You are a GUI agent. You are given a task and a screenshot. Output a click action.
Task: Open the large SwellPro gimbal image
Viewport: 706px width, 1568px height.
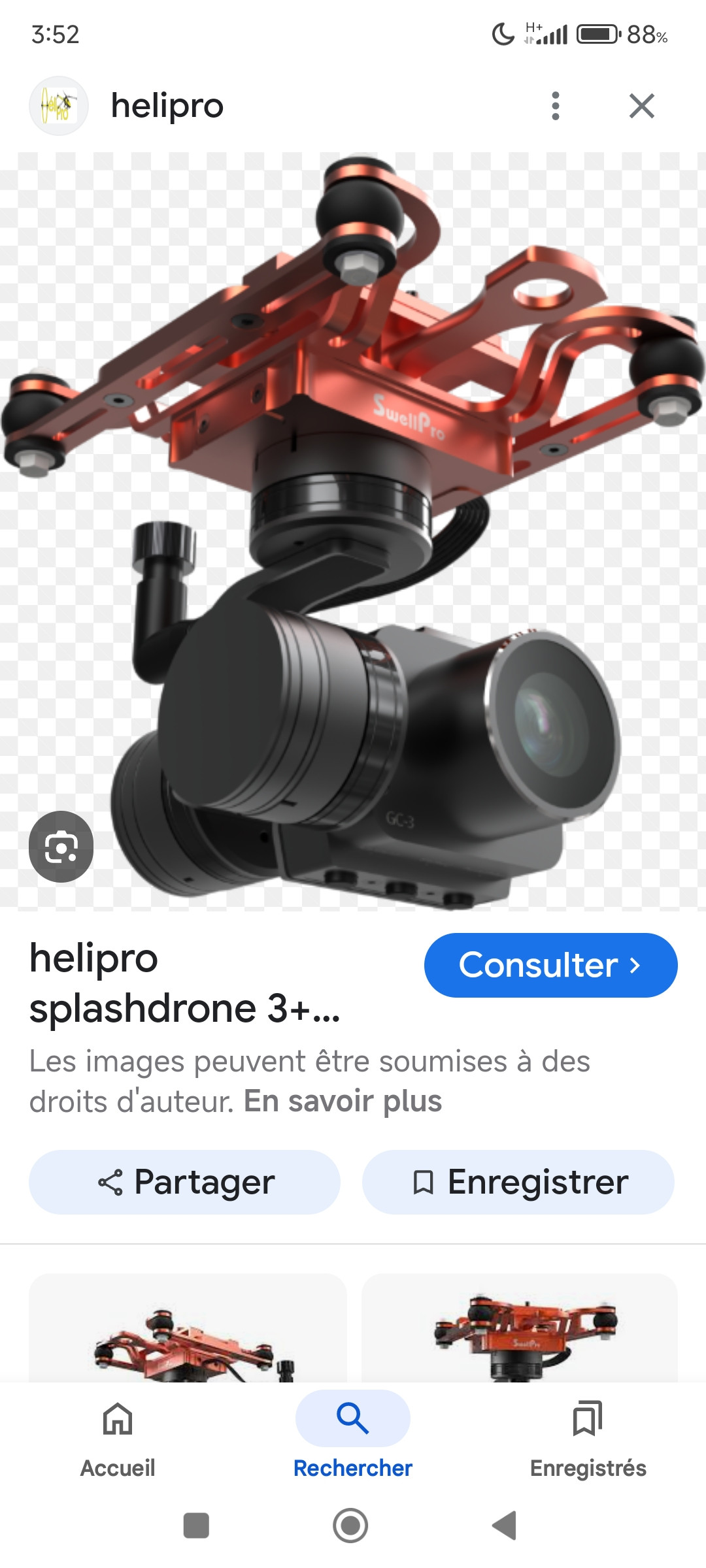click(x=353, y=529)
